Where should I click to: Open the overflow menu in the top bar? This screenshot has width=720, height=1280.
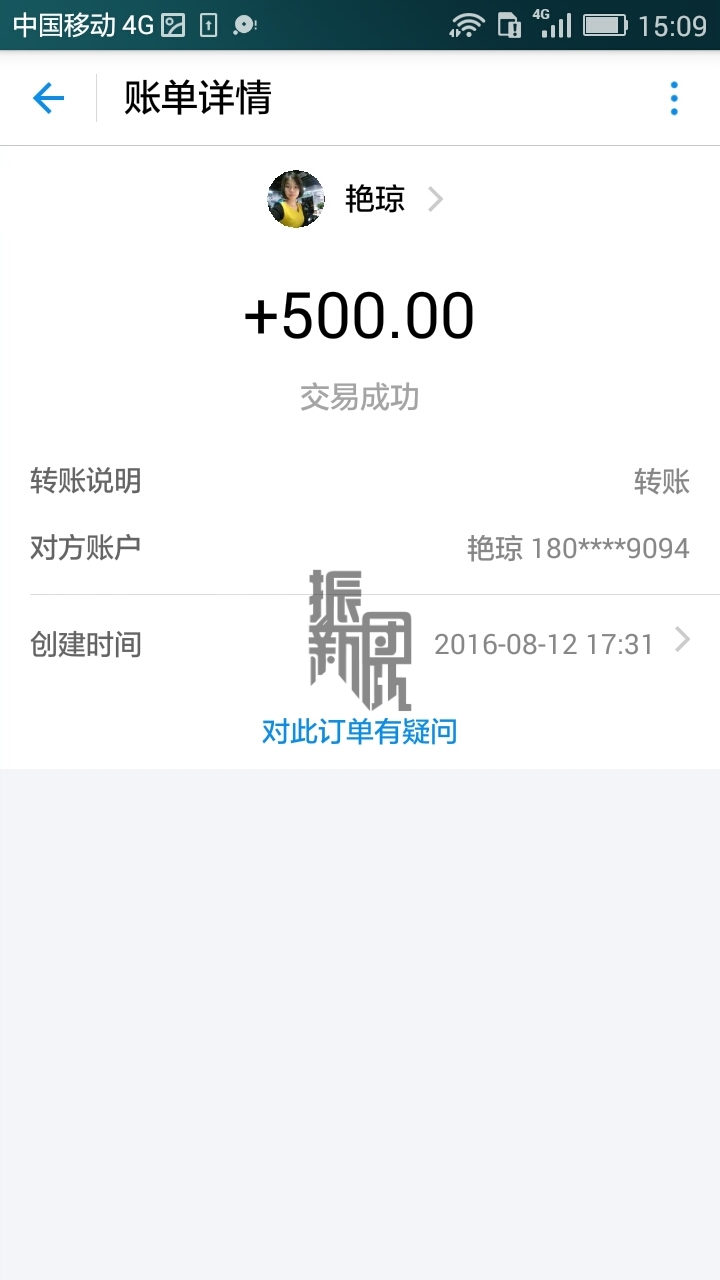(x=674, y=98)
